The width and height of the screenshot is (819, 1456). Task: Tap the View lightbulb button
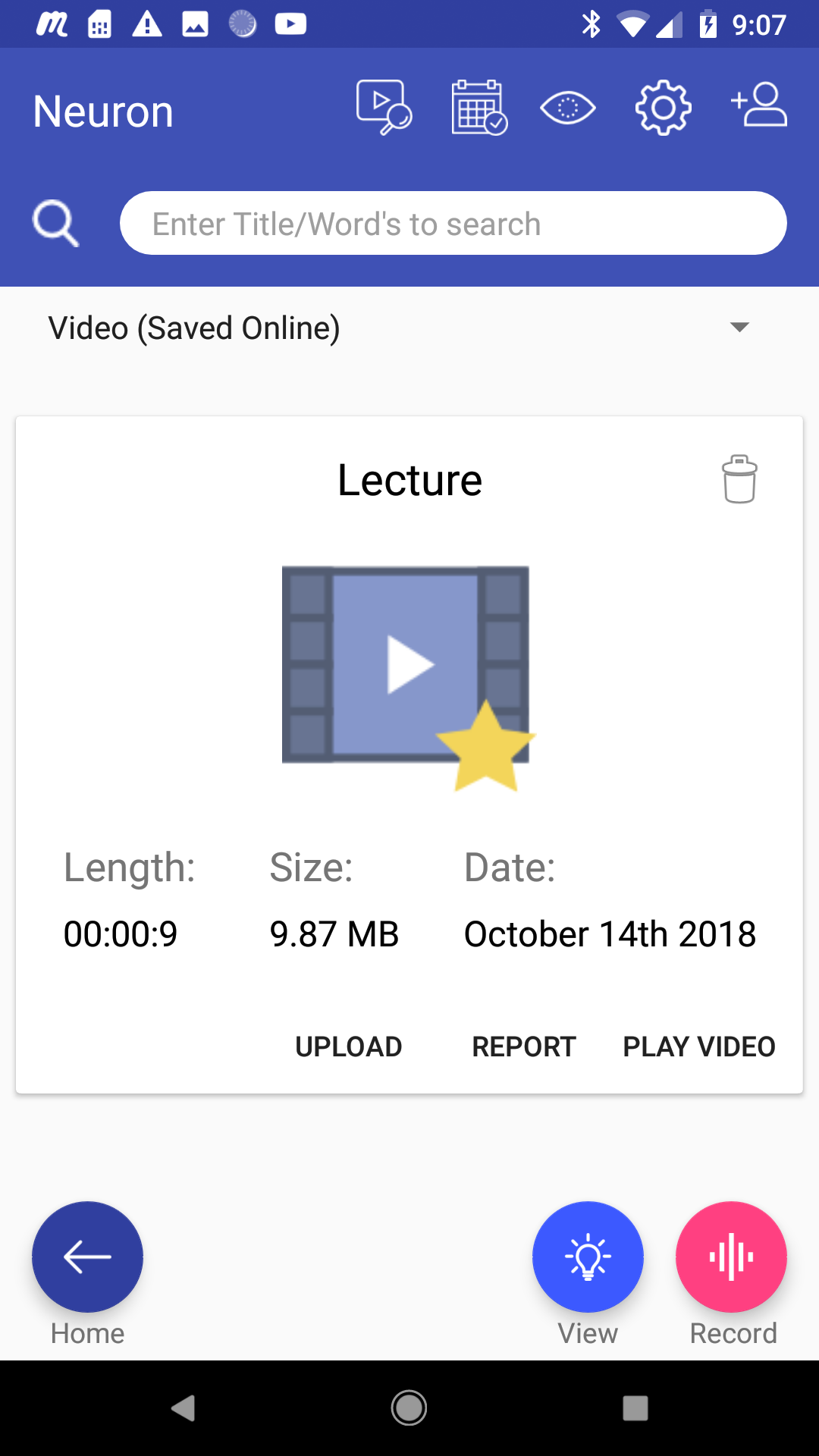pyautogui.click(x=588, y=1257)
